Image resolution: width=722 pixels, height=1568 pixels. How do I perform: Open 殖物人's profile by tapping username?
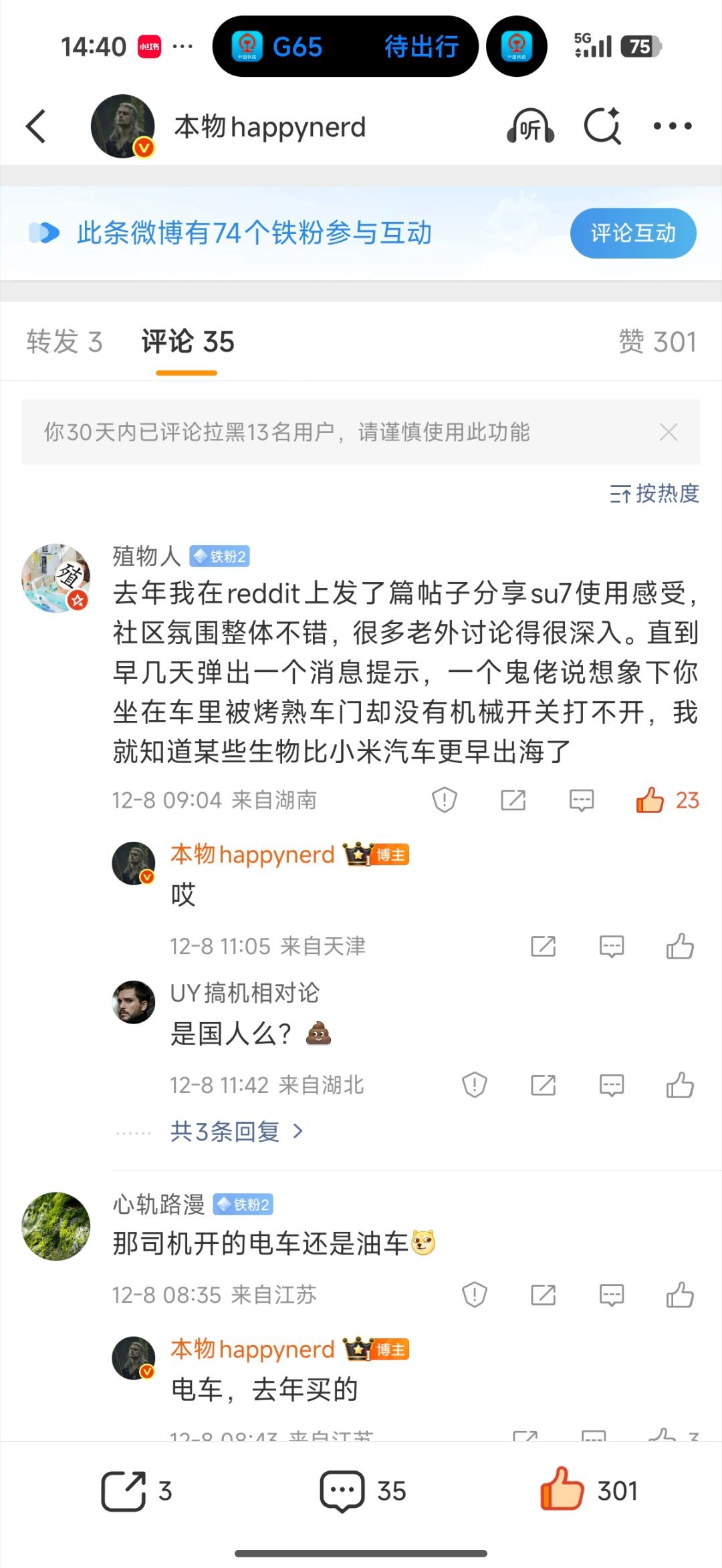[x=146, y=556]
